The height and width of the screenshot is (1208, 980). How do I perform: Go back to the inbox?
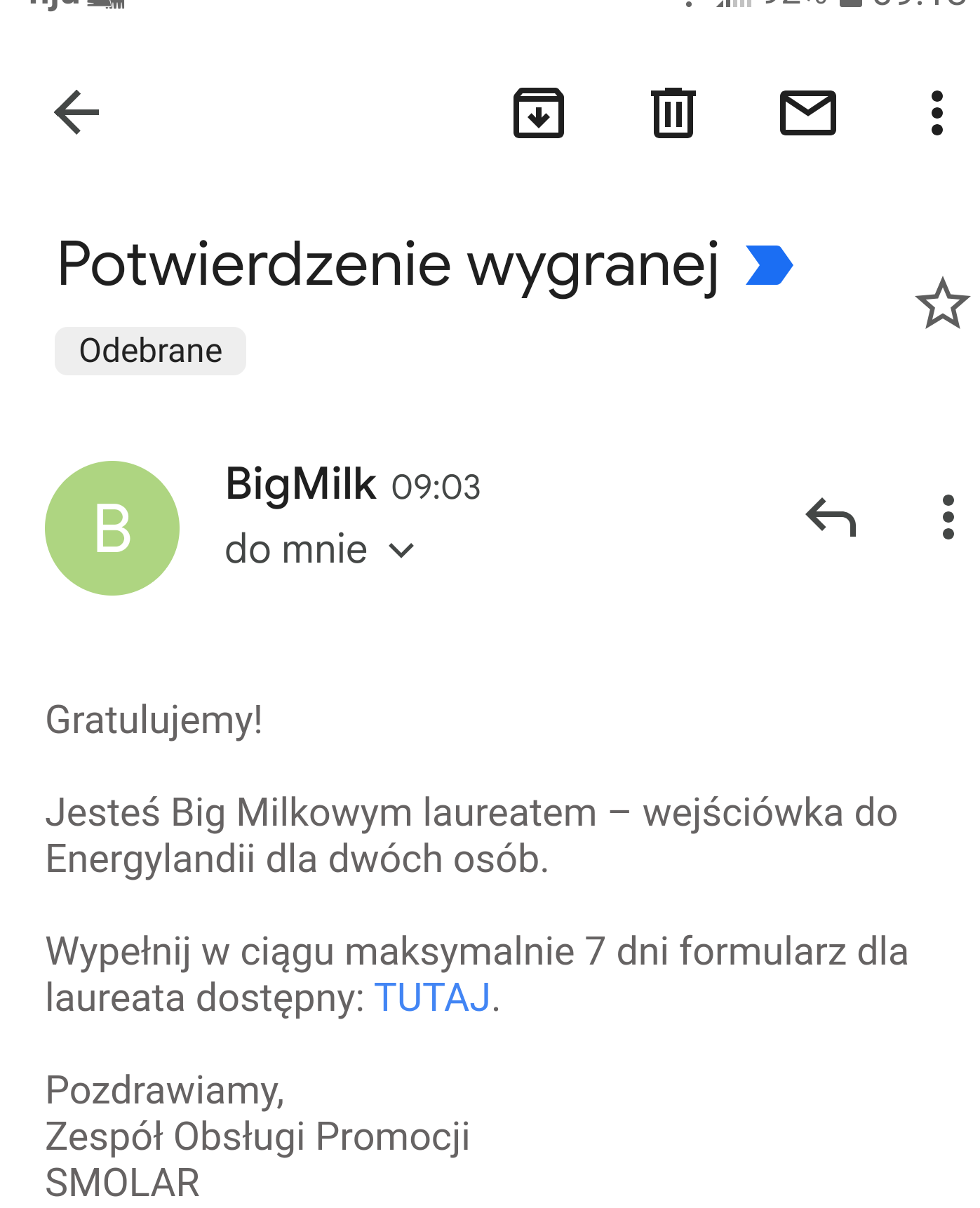(76, 112)
